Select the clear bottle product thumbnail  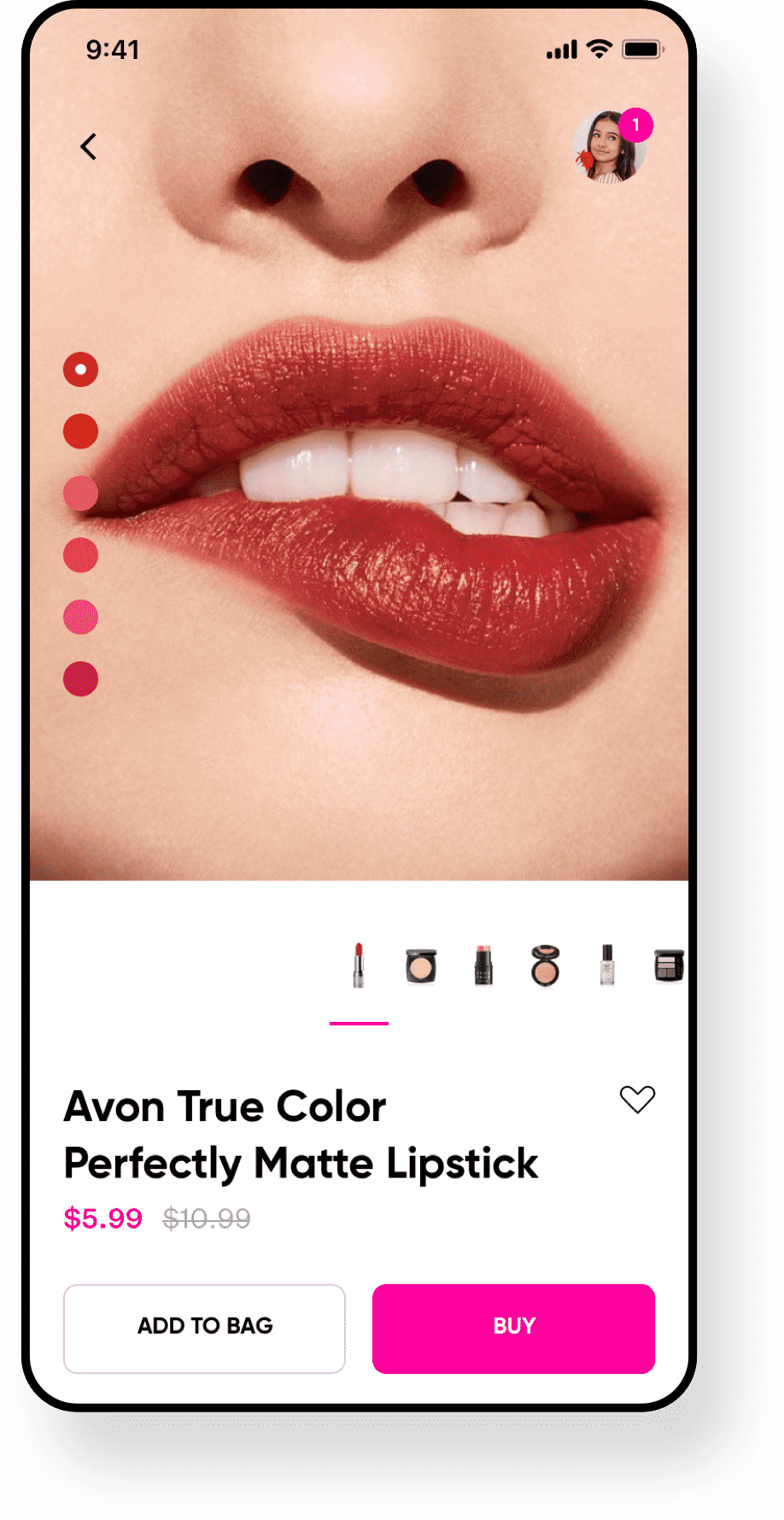607,965
